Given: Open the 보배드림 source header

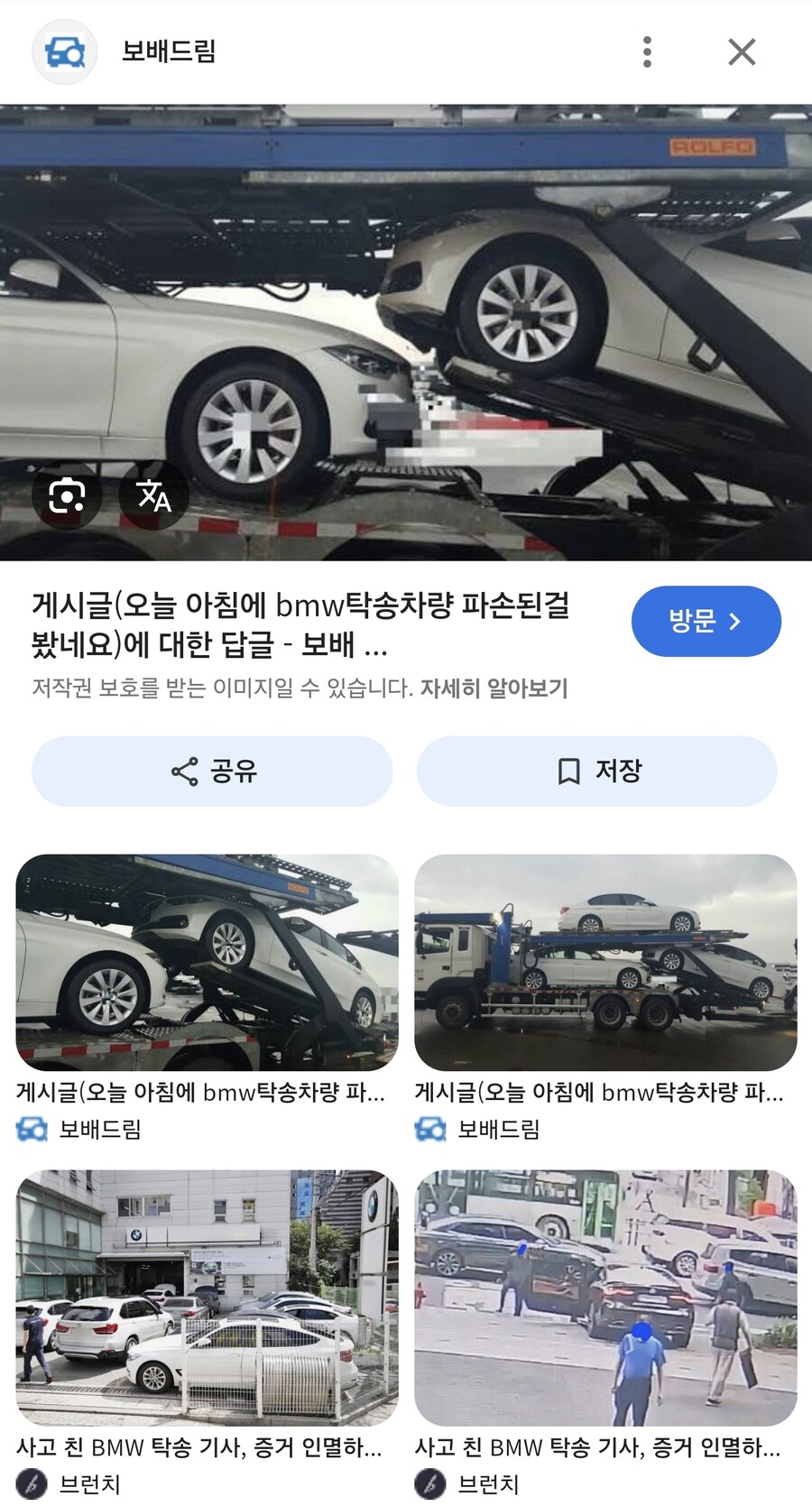Looking at the screenshot, I should [168, 51].
